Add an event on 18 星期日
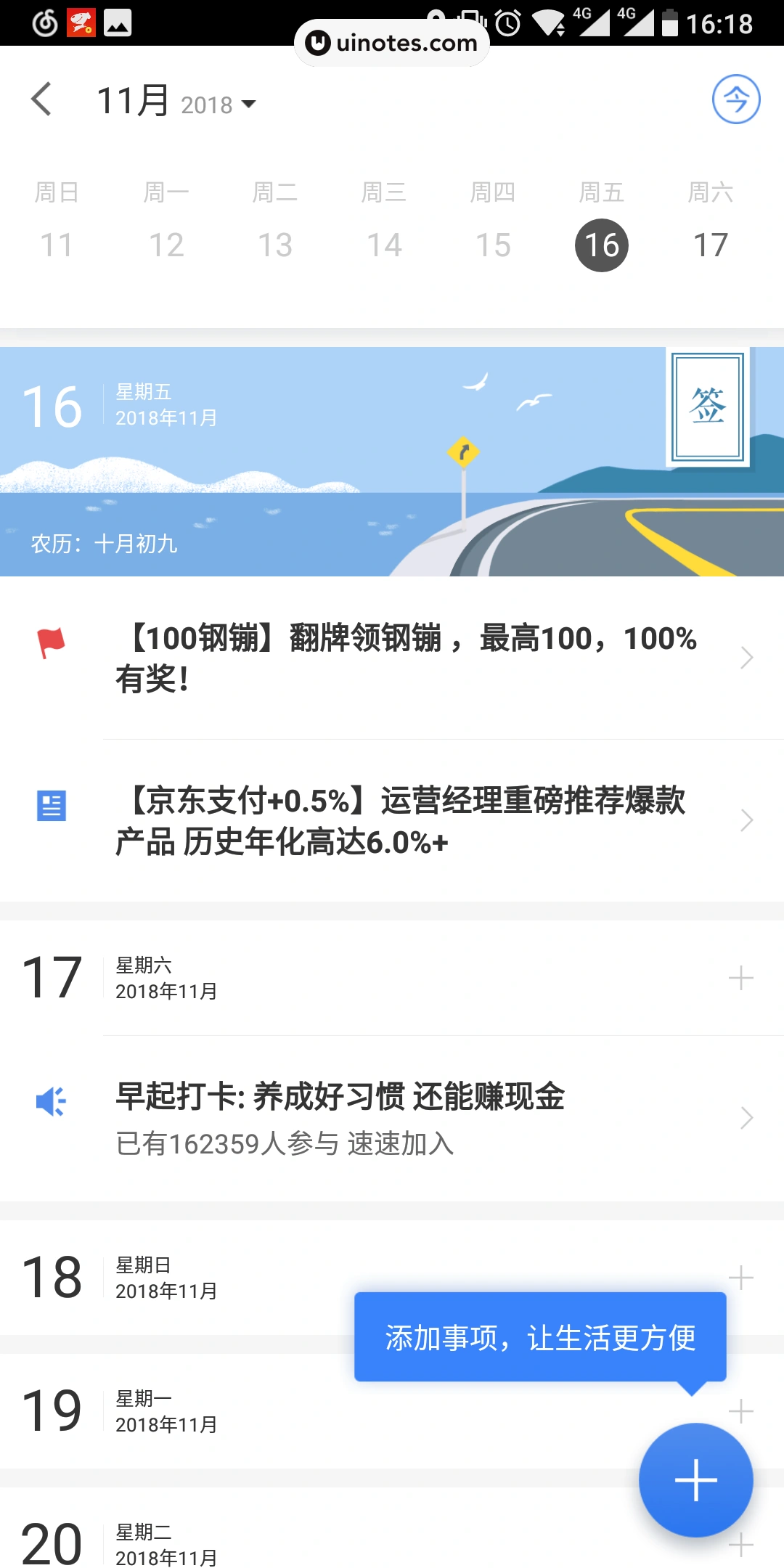Viewport: 784px width, 1568px height. [x=740, y=1278]
